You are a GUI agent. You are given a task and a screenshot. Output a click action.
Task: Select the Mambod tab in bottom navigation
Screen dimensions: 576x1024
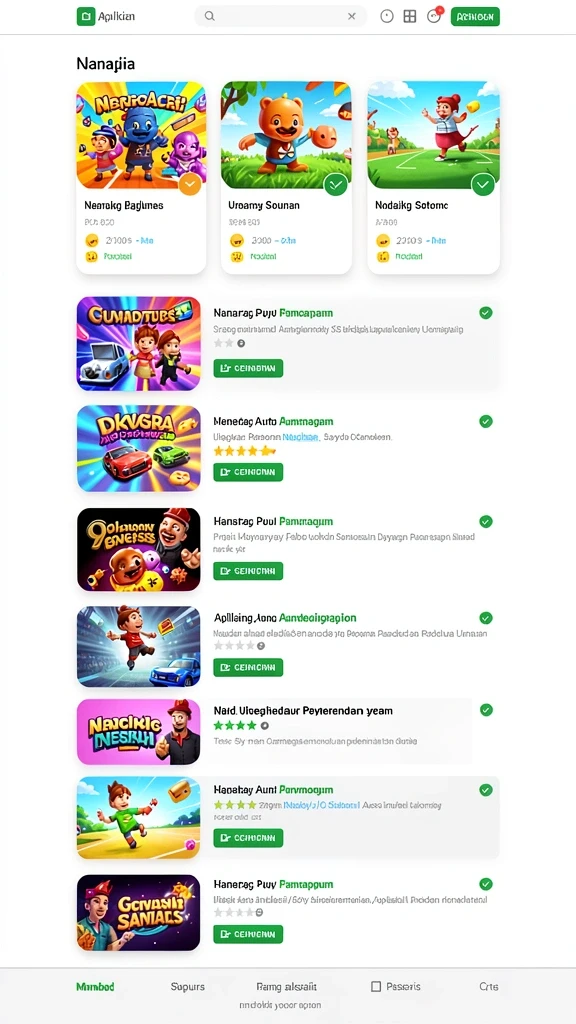click(95, 987)
